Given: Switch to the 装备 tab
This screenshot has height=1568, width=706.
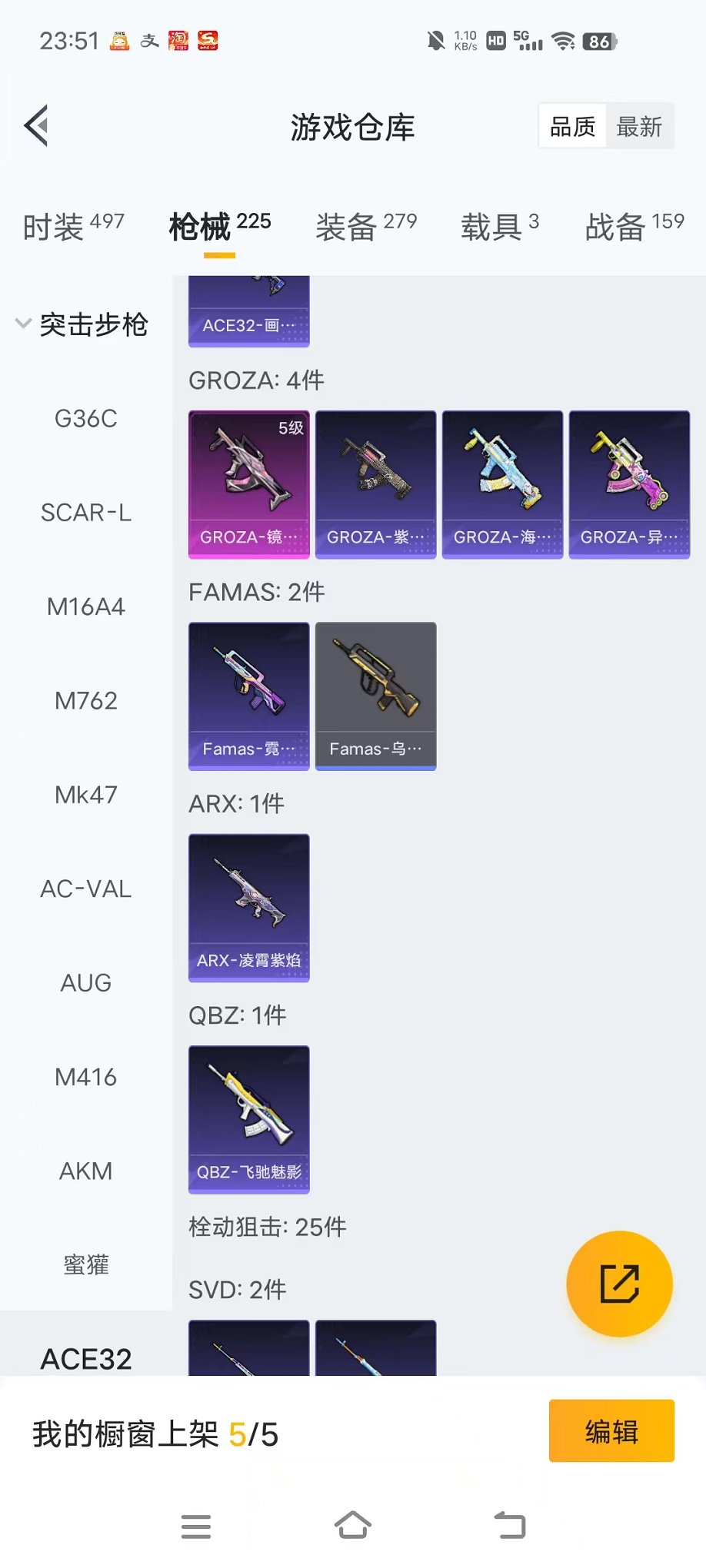Looking at the screenshot, I should tap(366, 226).
